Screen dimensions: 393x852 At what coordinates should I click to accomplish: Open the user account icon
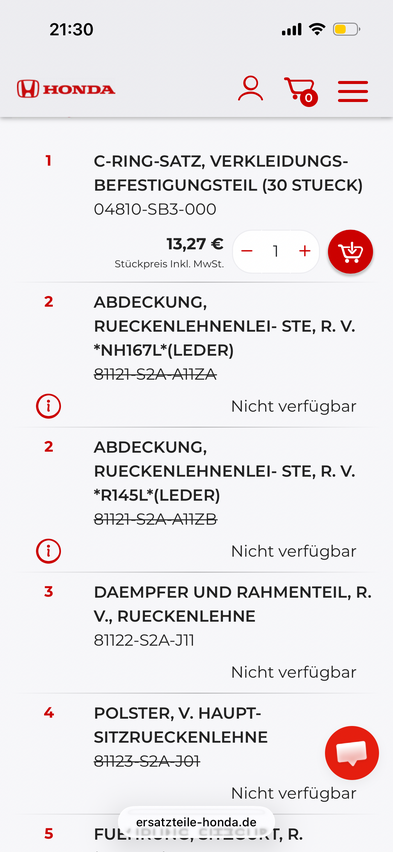pyautogui.click(x=250, y=89)
